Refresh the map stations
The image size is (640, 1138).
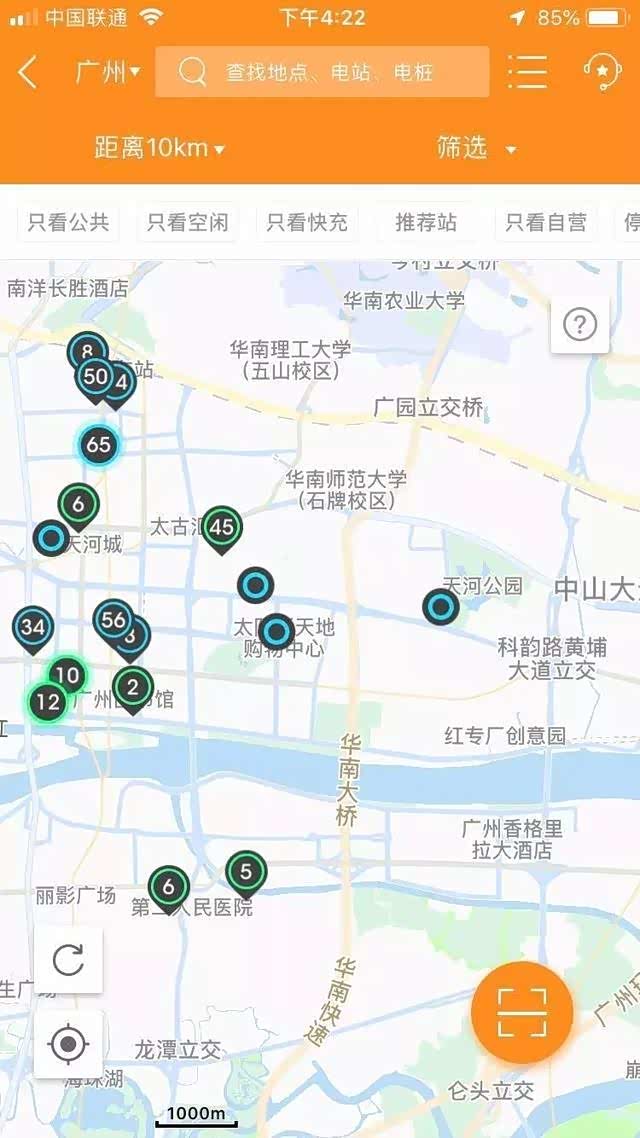68,960
